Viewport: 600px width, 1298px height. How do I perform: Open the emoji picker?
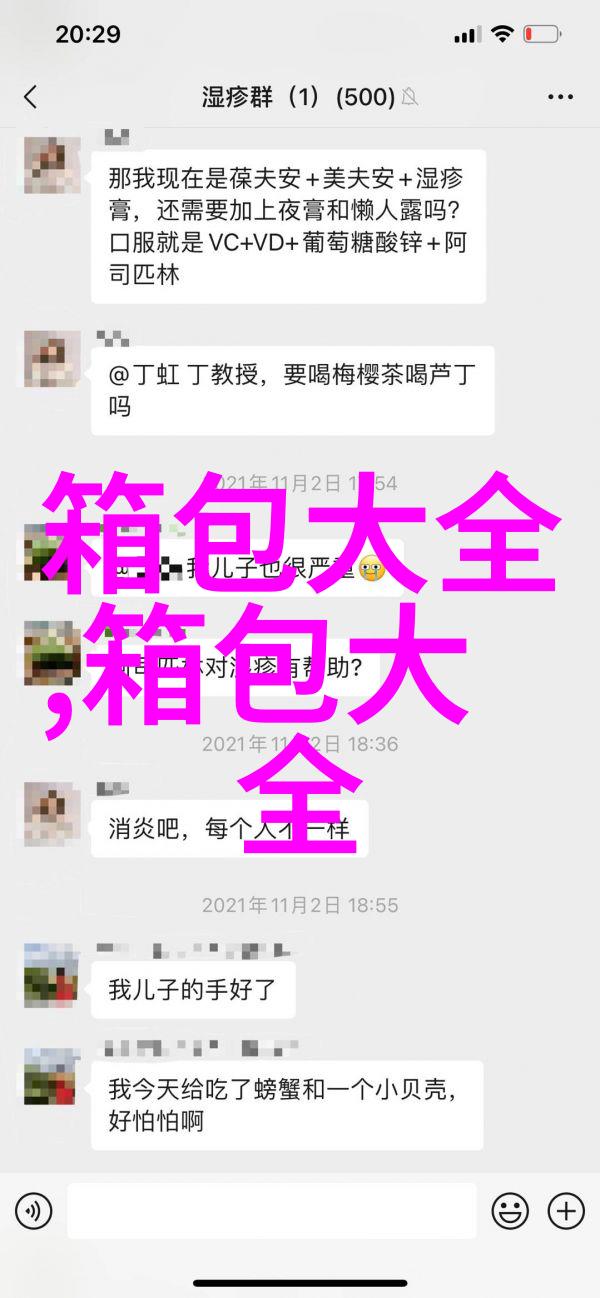(x=511, y=1211)
